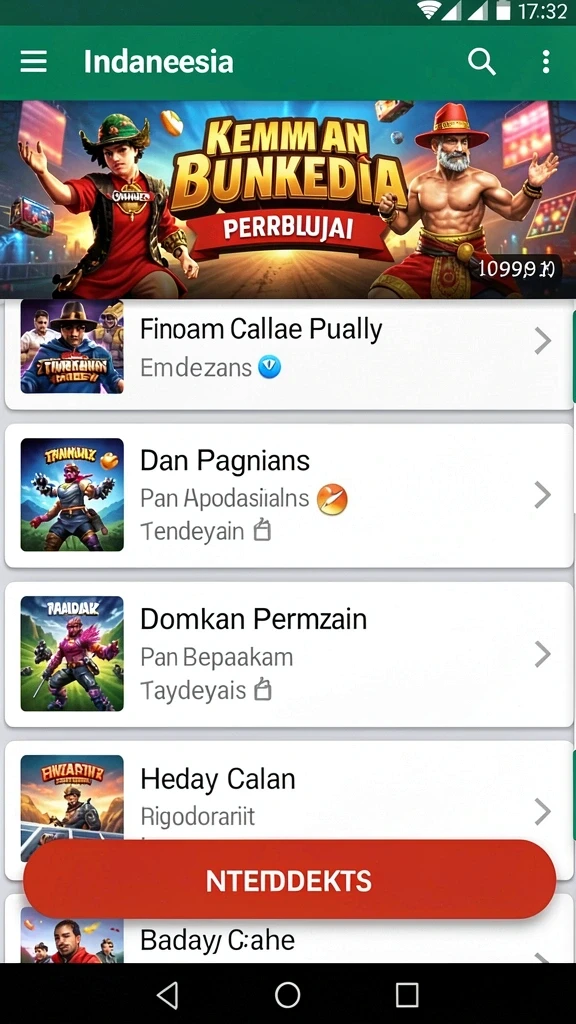Tap the search magnifier icon

(x=481, y=62)
